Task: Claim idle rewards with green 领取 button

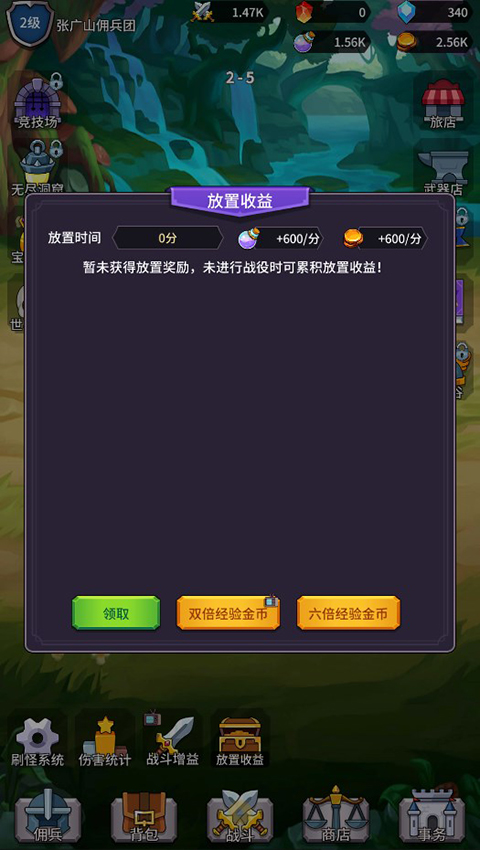Action: [116, 613]
